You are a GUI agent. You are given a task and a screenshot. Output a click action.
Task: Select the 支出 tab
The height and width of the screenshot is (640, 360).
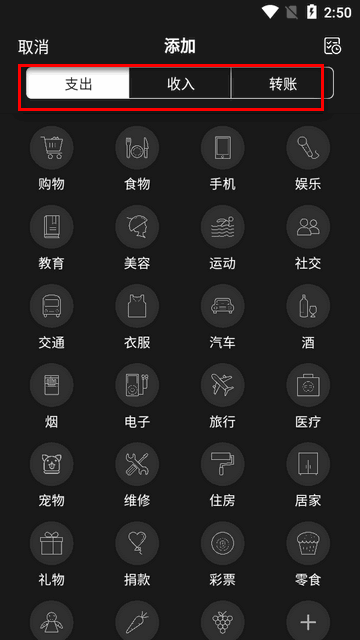click(x=78, y=83)
